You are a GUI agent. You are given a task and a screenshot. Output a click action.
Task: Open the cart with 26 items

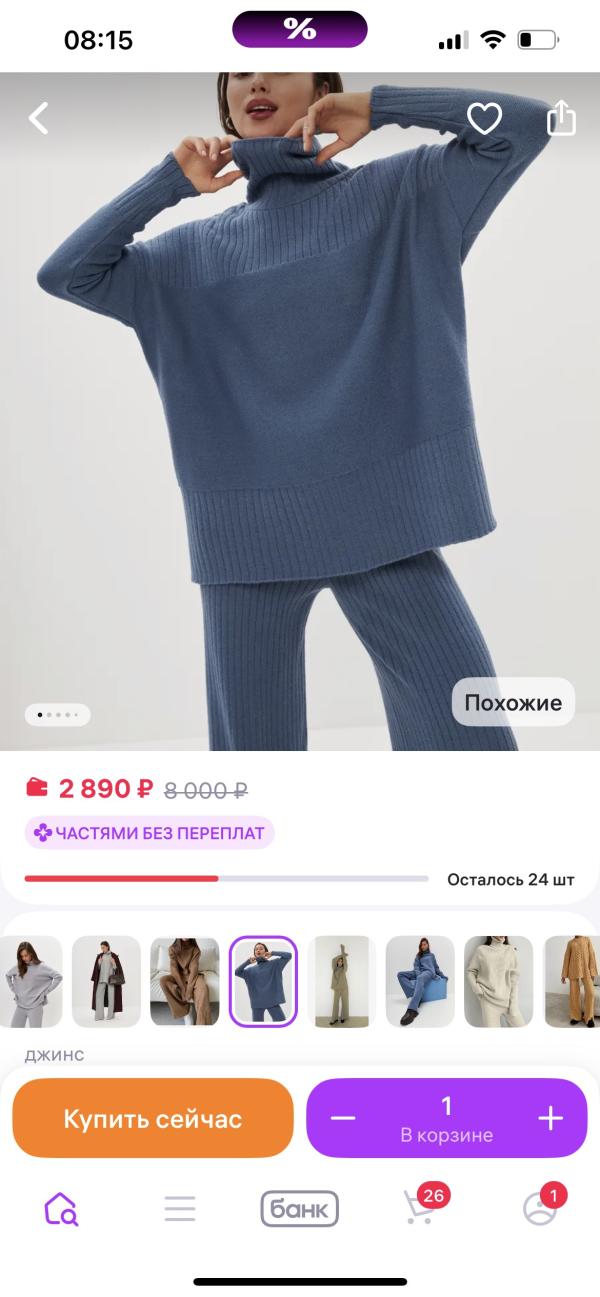coord(420,1209)
